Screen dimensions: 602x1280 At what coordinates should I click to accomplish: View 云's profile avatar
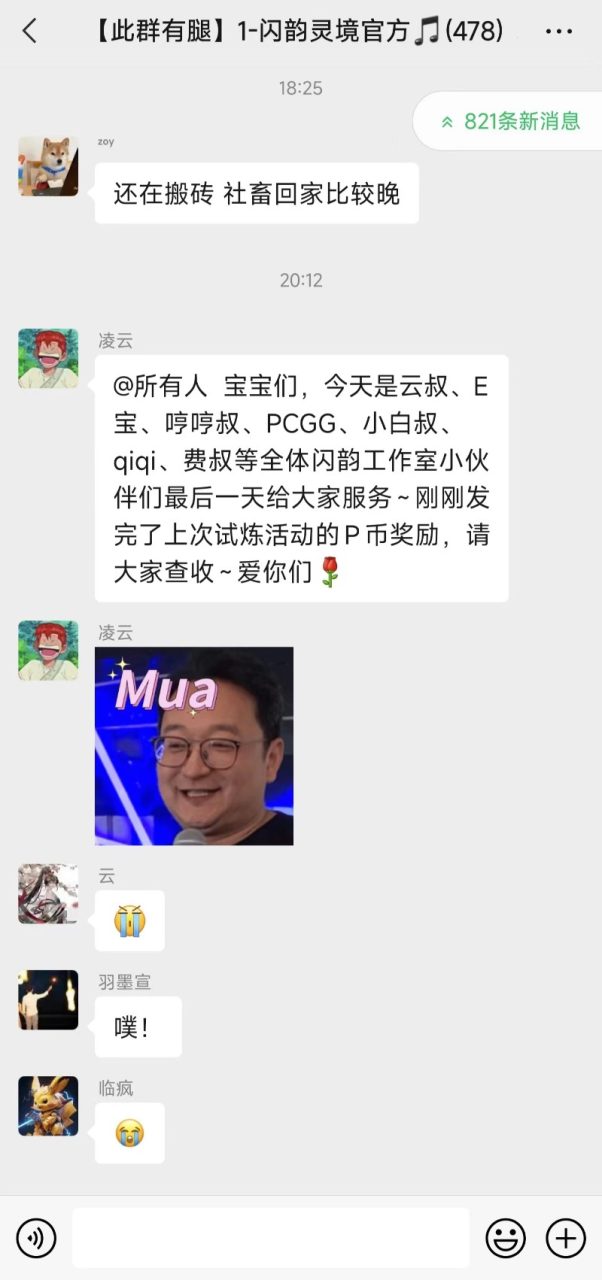[48, 894]
